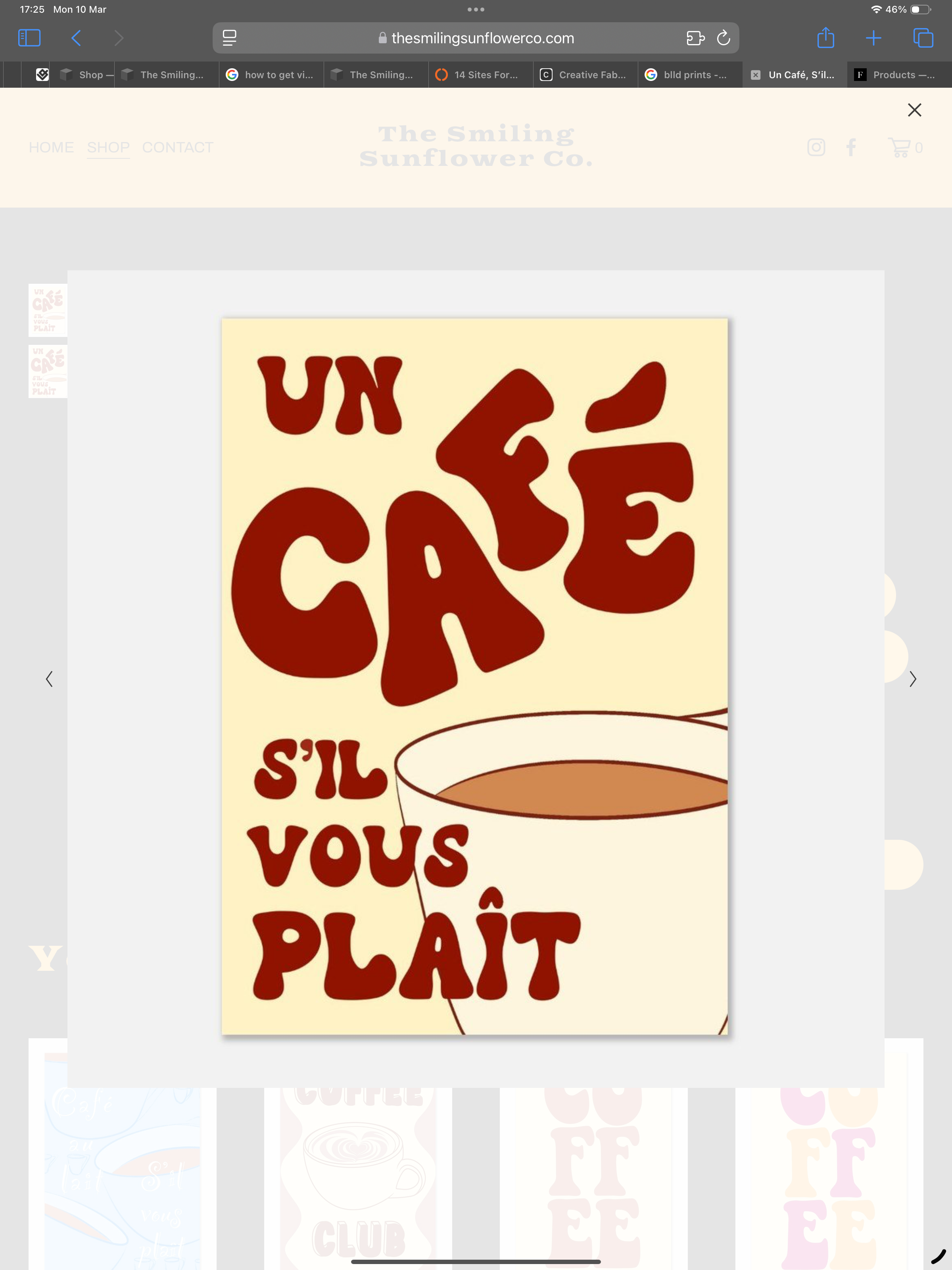Show the next product image
Viewport: 952px width, 1270px height.
tap(912, 679)
